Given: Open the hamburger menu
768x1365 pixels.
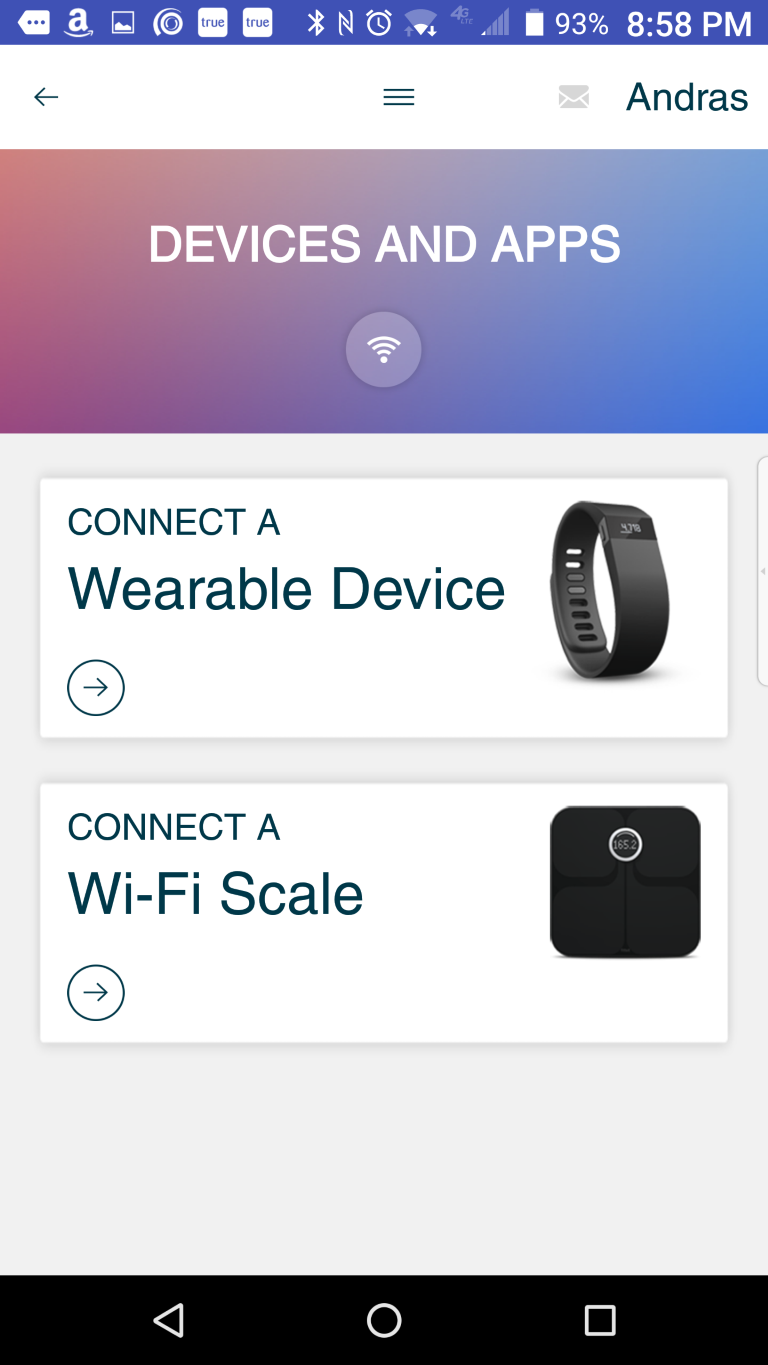Looking at the screenshot, I should coord(398,97).
